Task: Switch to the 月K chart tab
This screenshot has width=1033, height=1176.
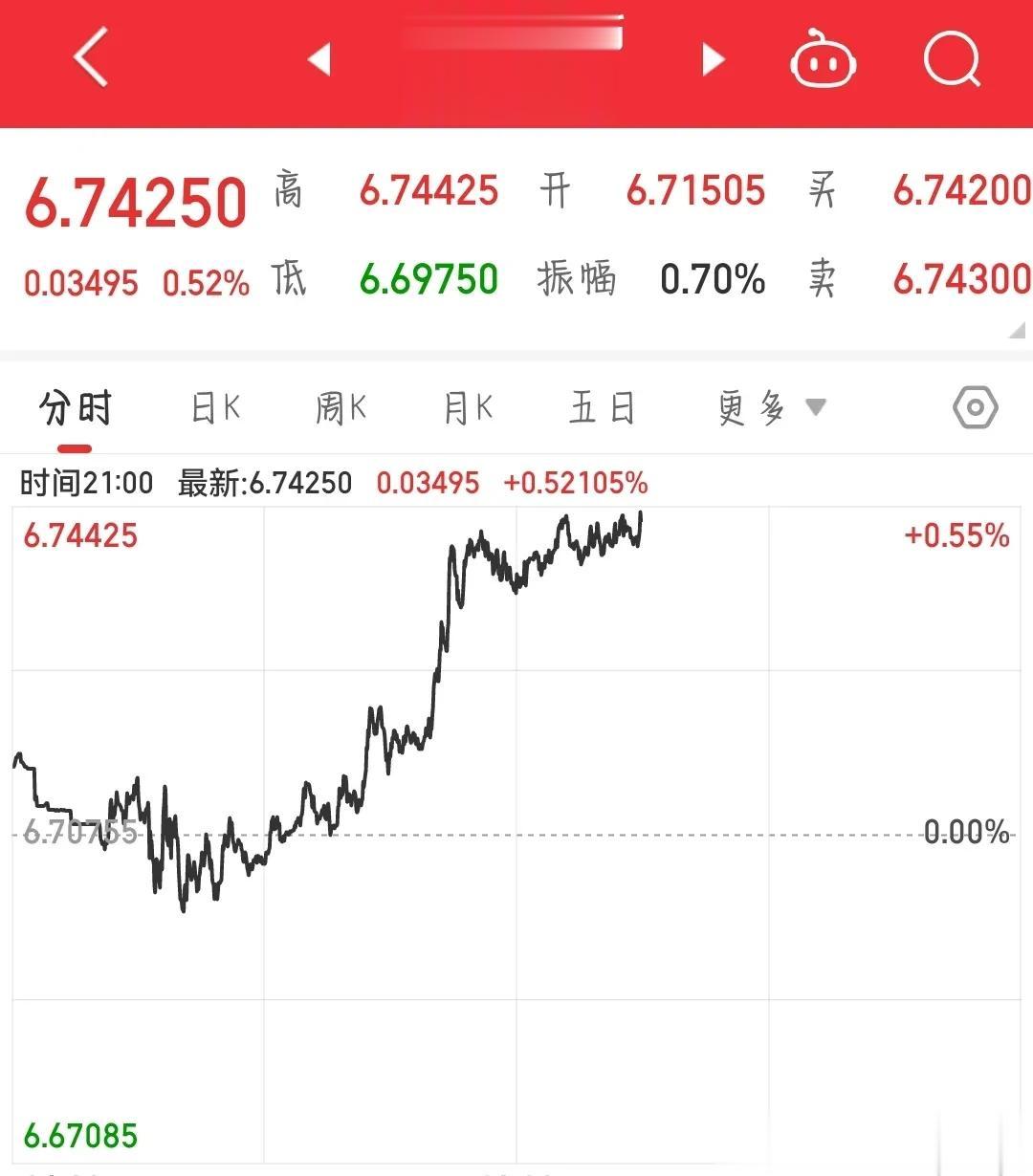Action: pyautogui.click(x=468, y=409)
